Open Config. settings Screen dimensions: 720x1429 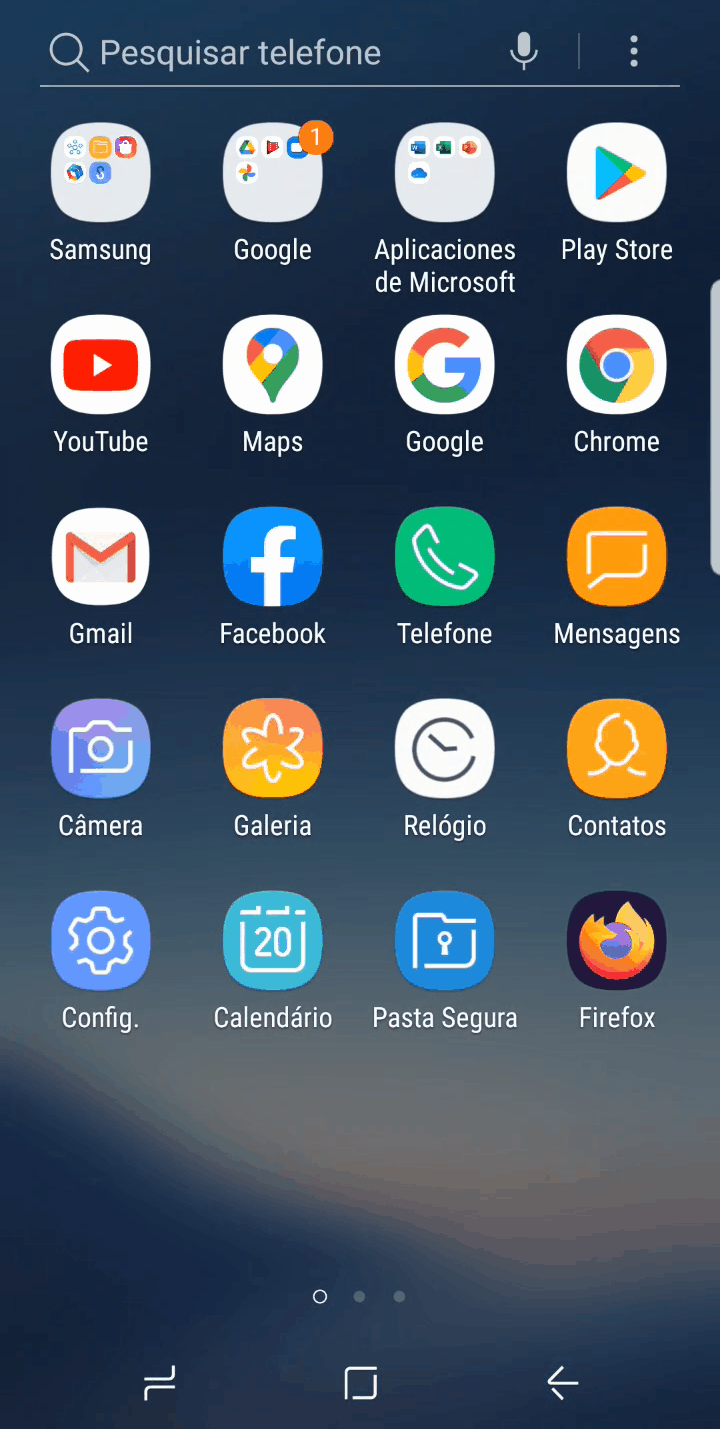(x=101, y=940)
